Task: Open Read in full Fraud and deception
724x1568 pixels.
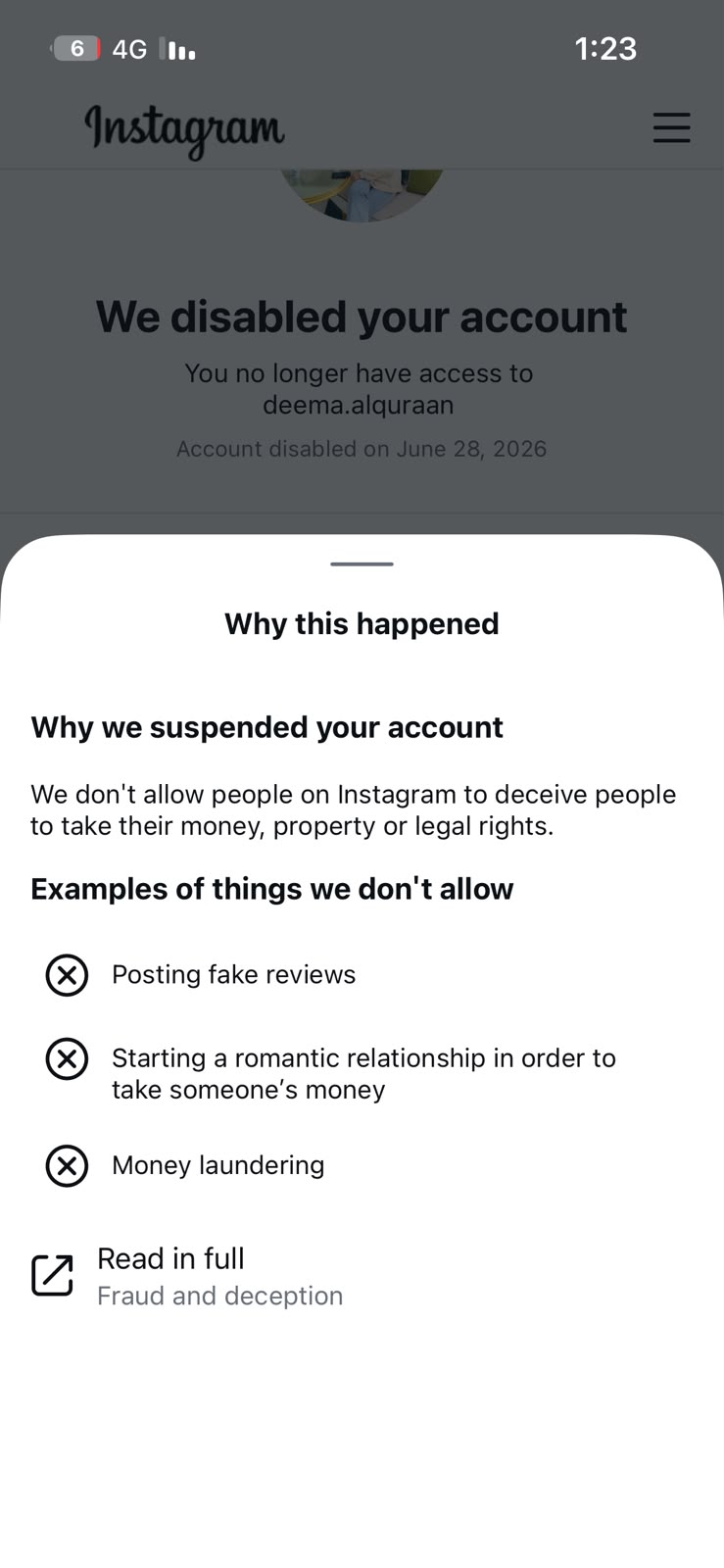Action: pyautogui.click(x=187, y=1276)
